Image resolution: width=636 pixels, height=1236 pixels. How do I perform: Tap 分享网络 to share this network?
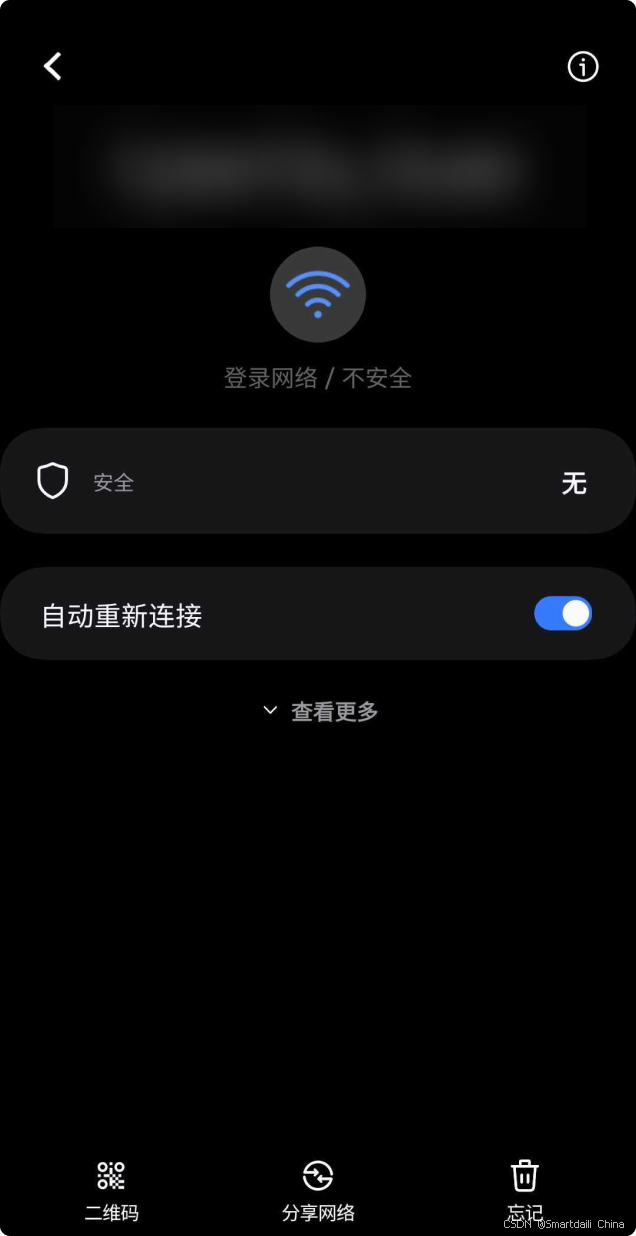[x=318, y=1190]
